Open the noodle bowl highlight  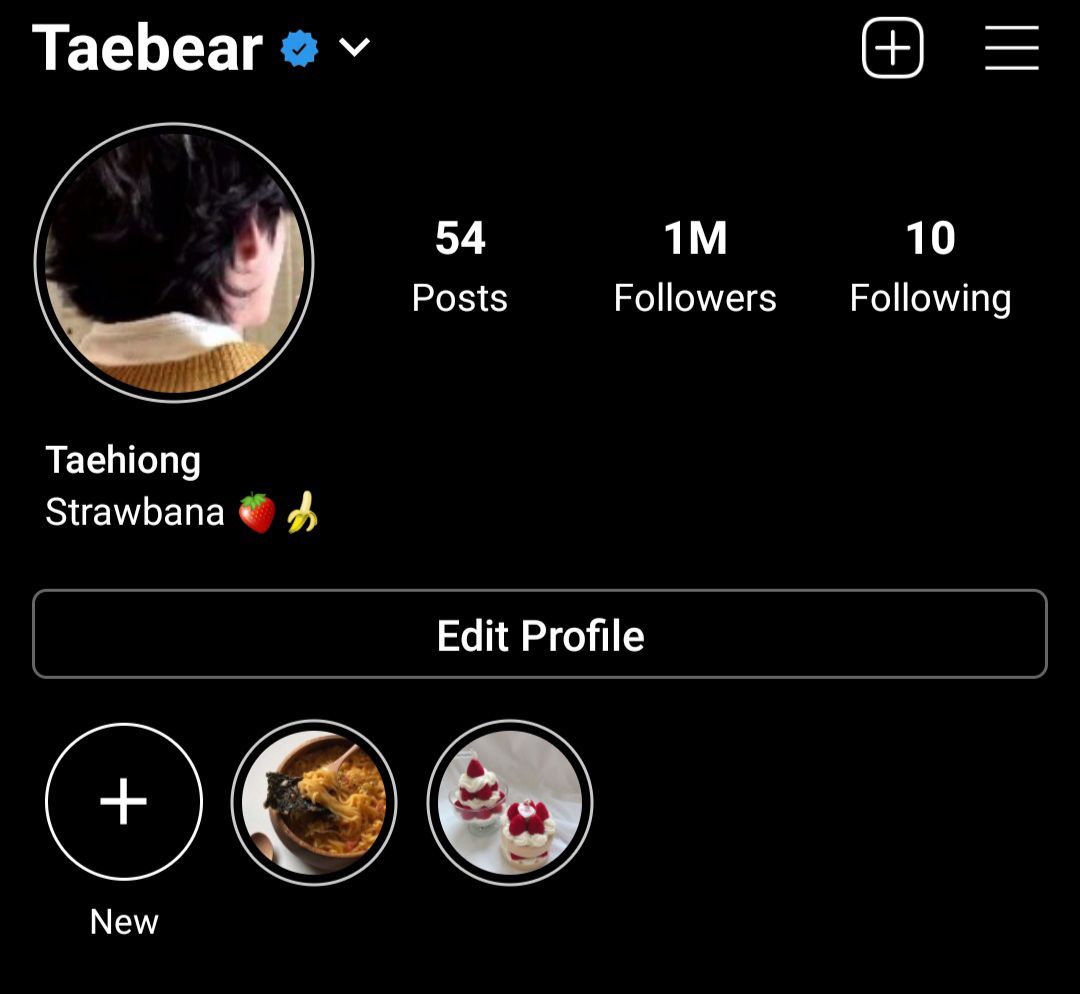pyautogui.click(x=314, y=803)
